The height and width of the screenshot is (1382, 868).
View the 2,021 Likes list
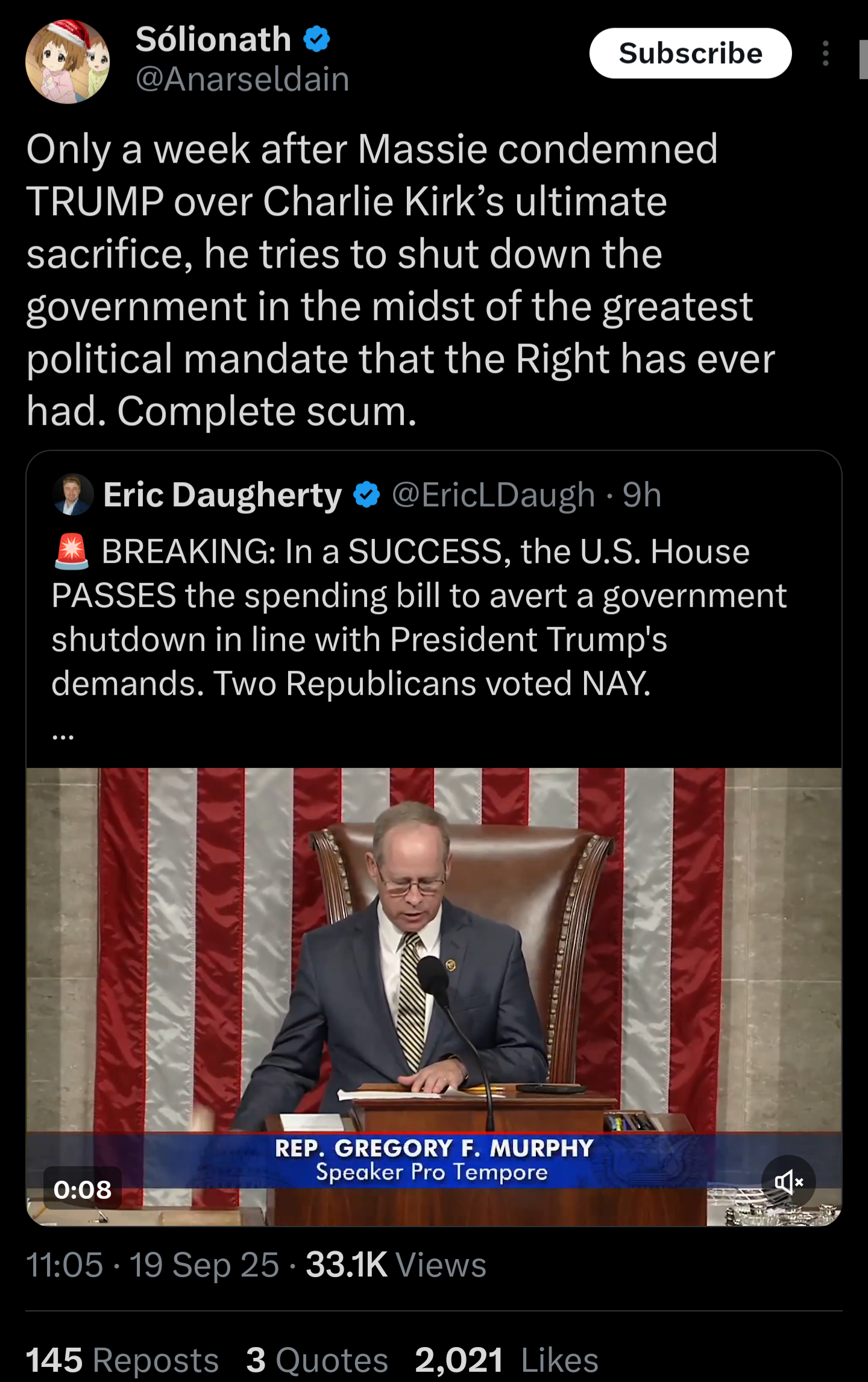coord(506,1360)
